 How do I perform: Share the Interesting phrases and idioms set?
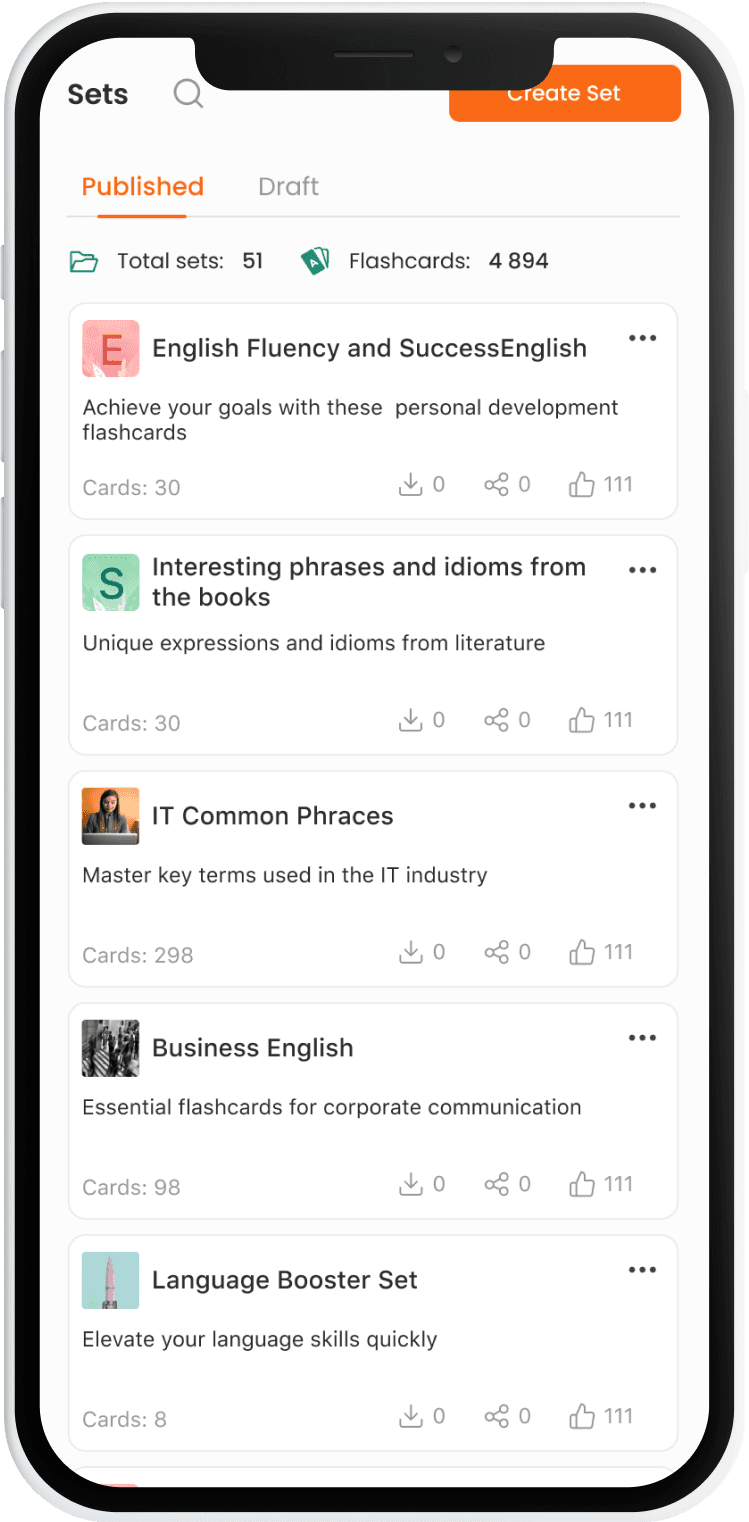497,721
